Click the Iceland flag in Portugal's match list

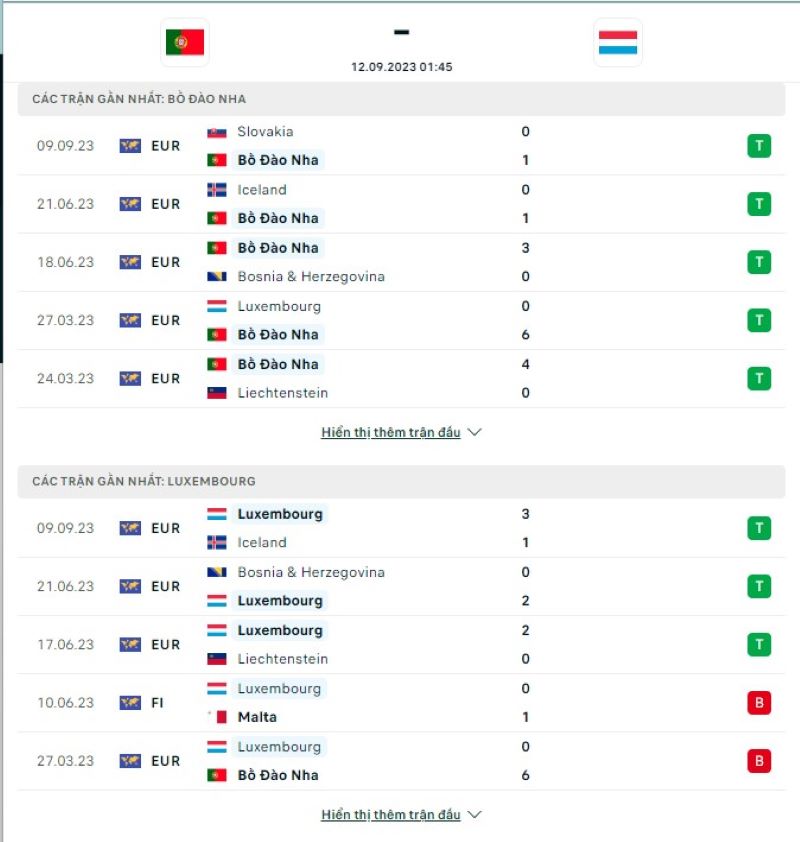click(216, 190)
